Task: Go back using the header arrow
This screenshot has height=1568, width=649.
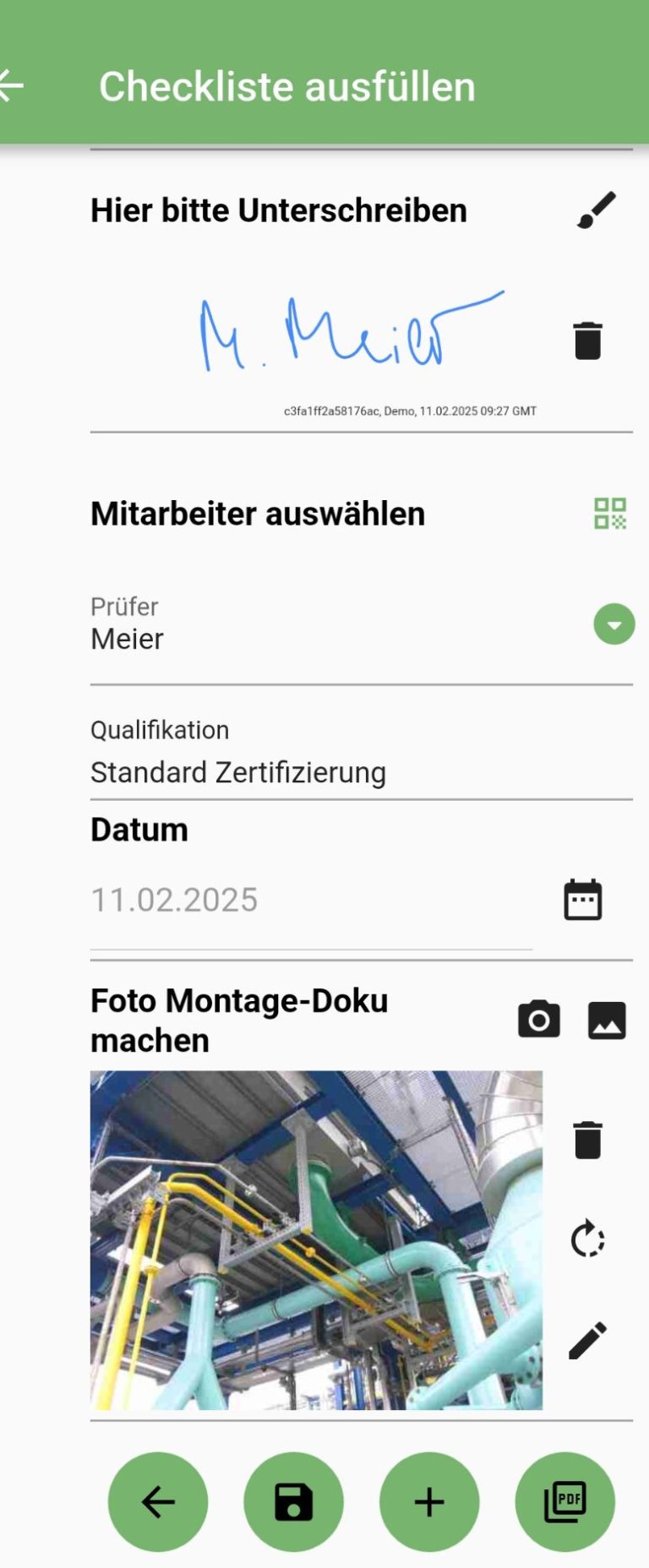Action: pyautogui.click(x=12, y=85)
